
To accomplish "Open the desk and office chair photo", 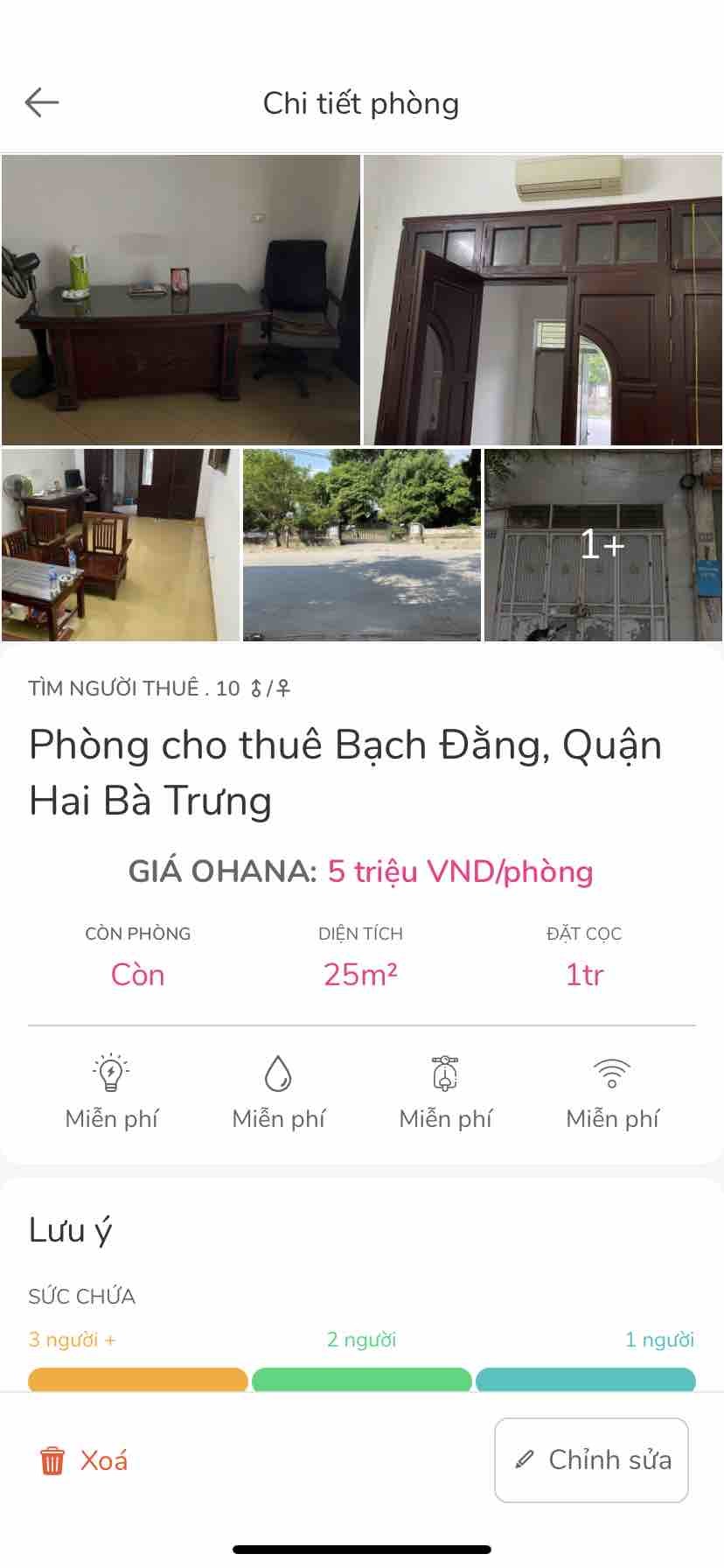I will [x=181, y=300].
